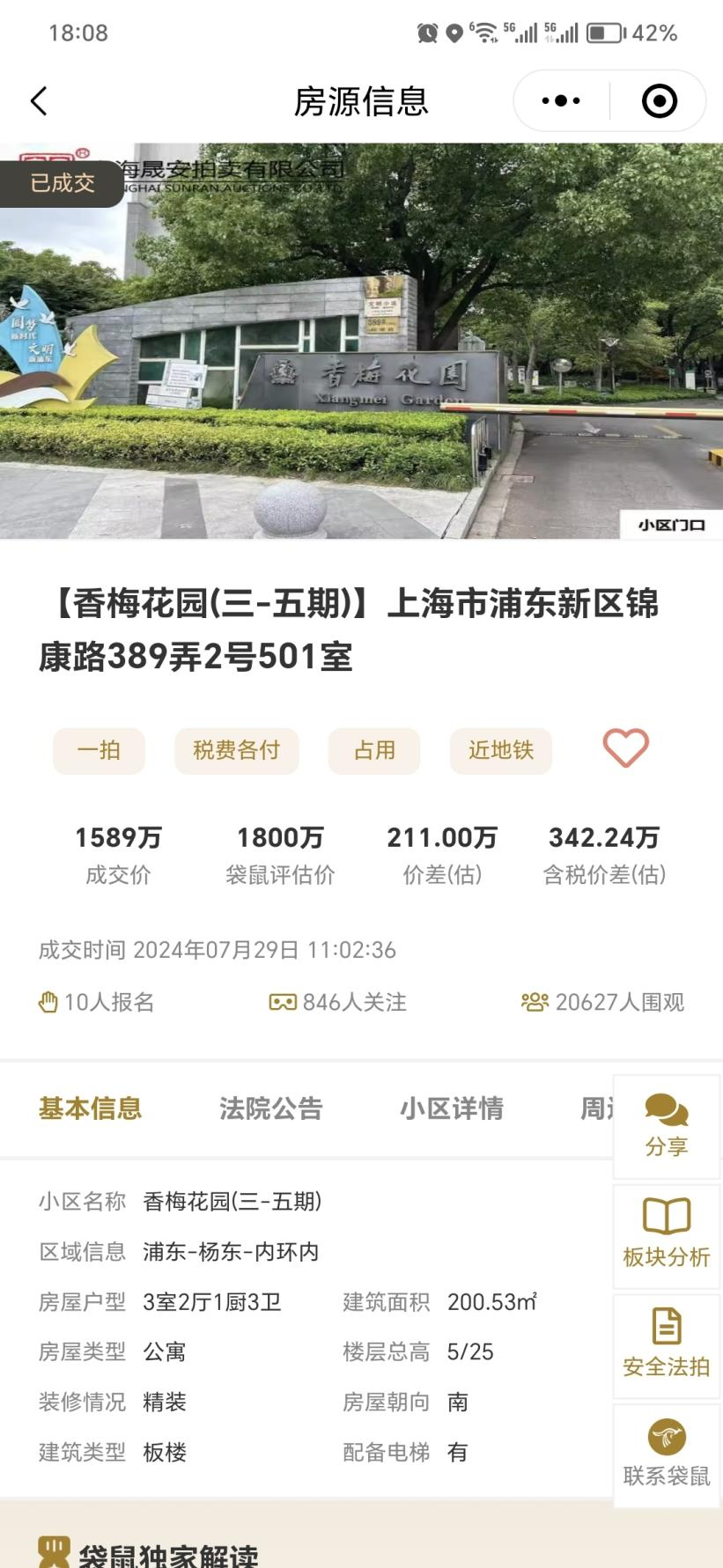Open sharing via the 分享 chat bubble icon
Image resolution: width=723 pixels, height=1568 pixels.
667,1113
